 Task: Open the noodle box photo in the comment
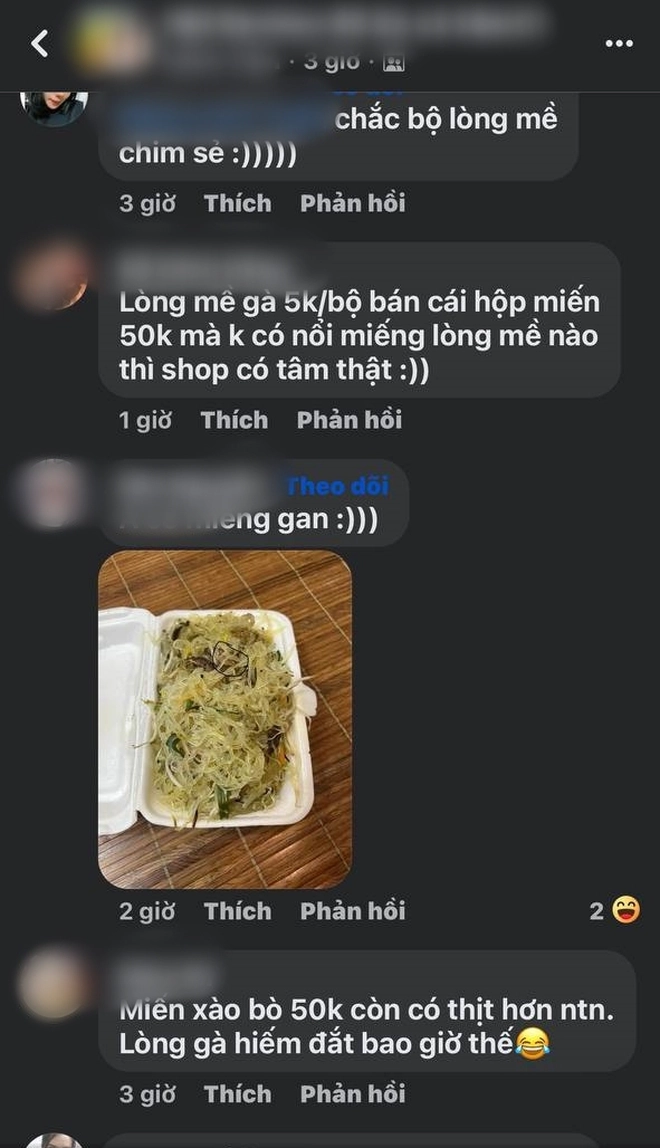coord(225,719)
